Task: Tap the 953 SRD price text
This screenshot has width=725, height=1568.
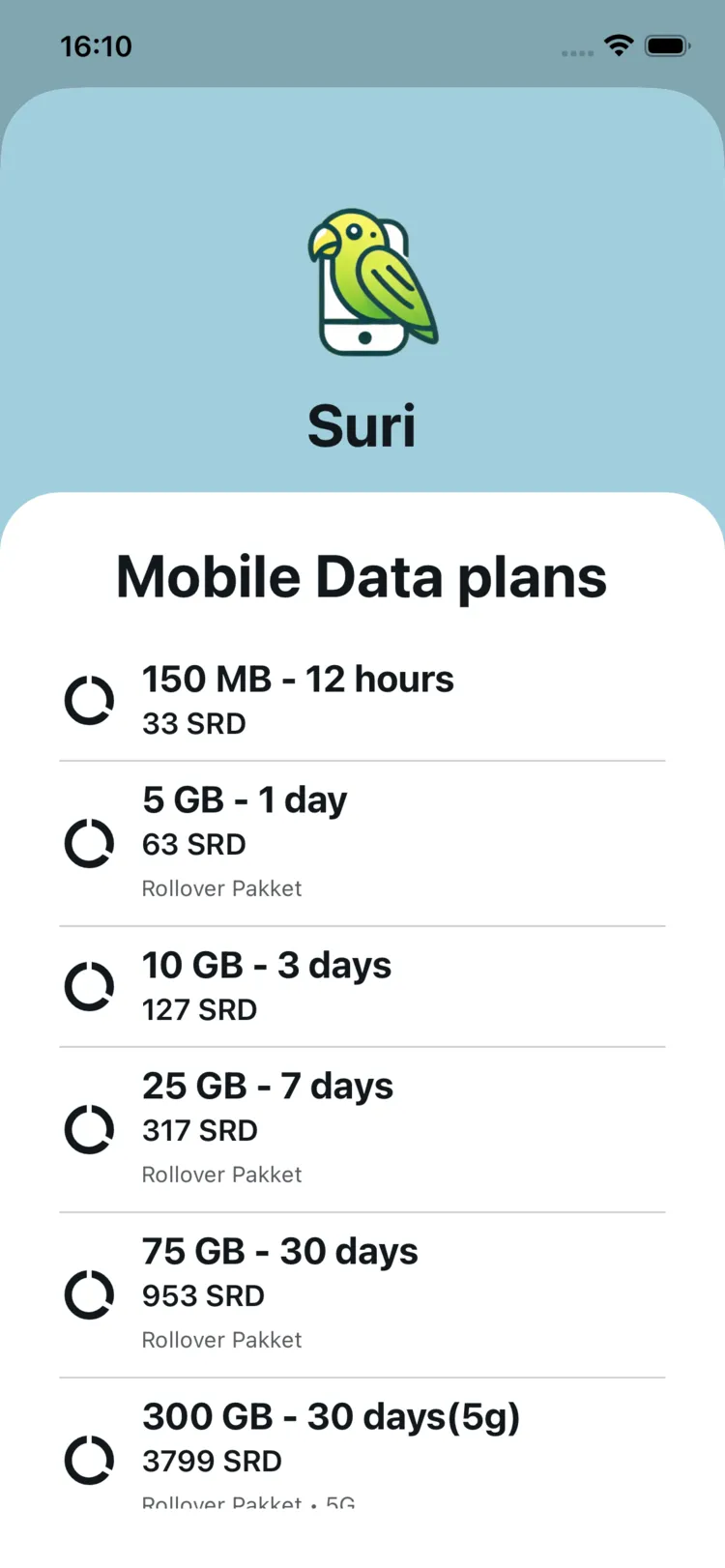Action: click(x=202, y=1295)
